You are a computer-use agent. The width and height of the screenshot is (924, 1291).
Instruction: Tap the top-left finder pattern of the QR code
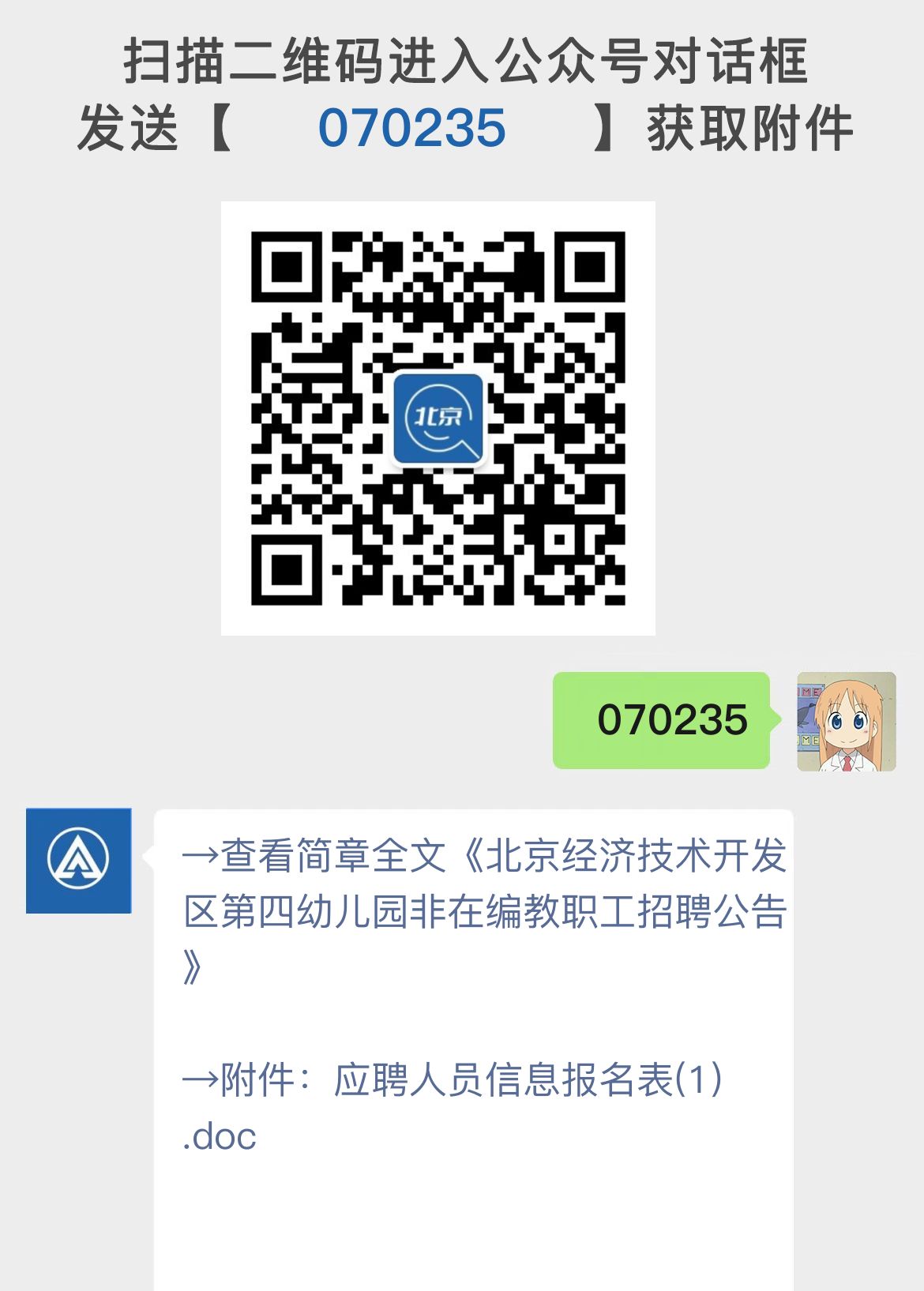pyautogui.click(x=284, y=268)
